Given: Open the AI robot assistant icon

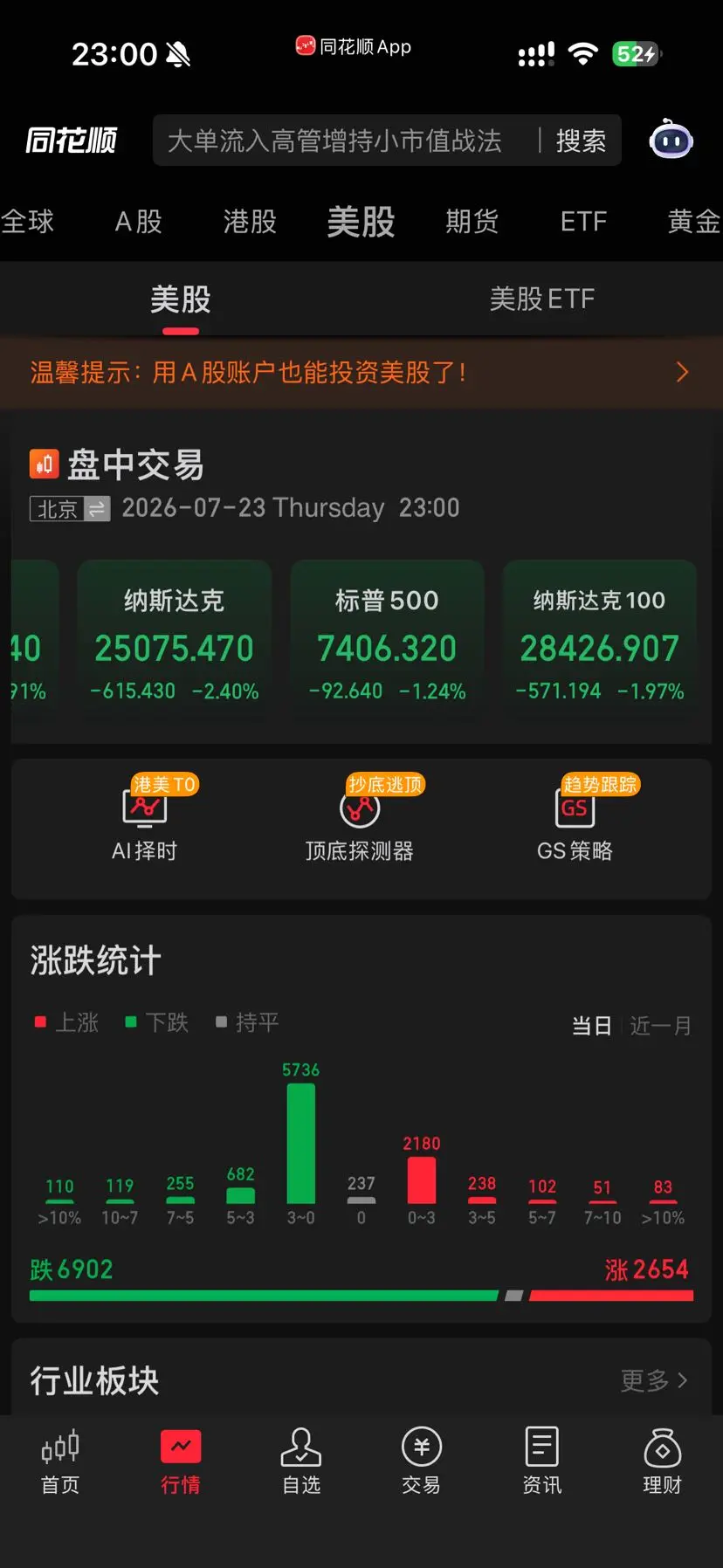Looking at the screenshot, I should pos(671,140).
